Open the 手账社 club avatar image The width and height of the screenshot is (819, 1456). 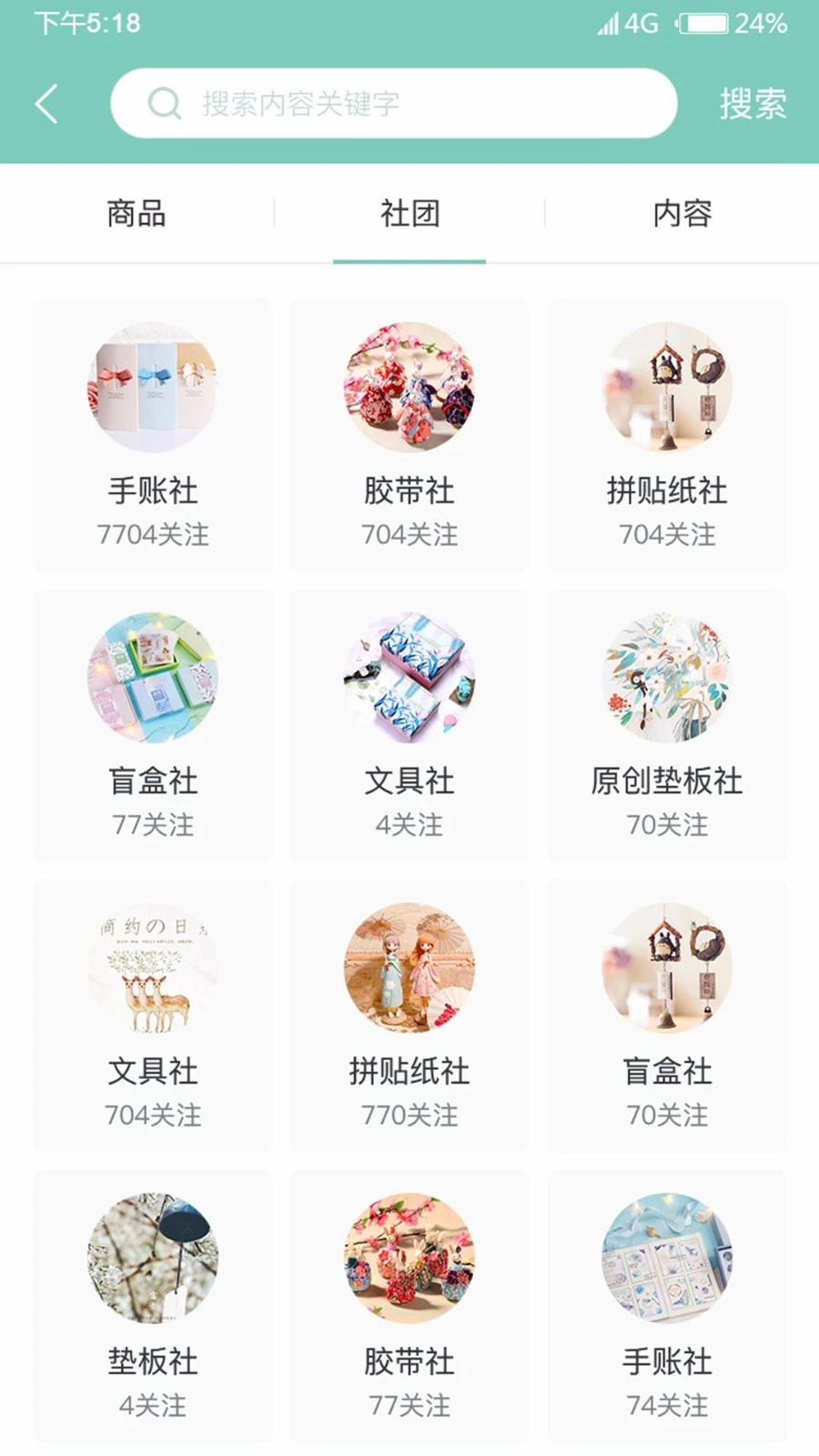(x=152, y=386)
